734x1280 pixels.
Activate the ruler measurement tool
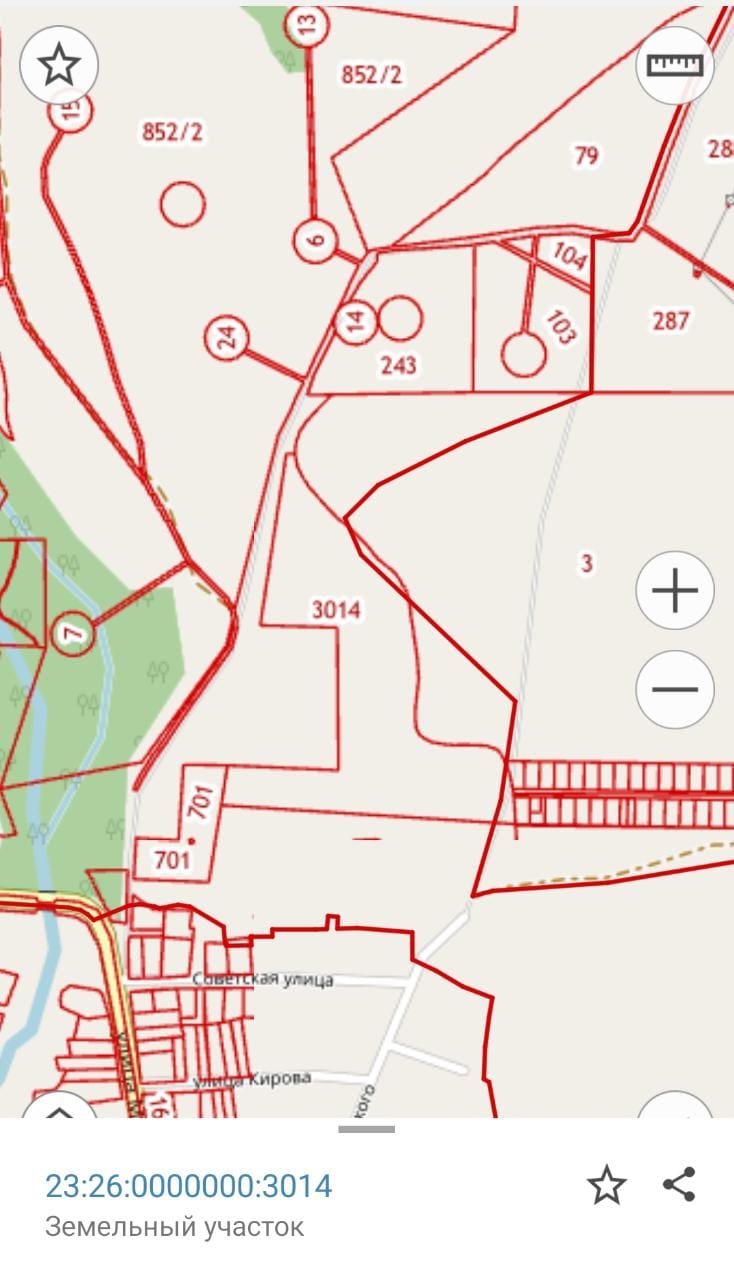point(675,65)
